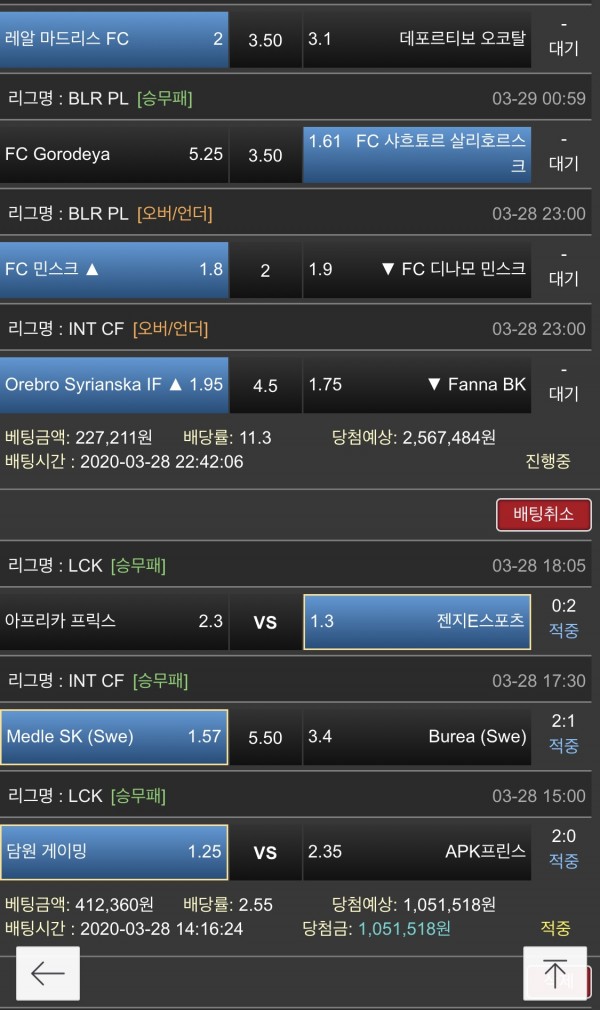The height and width of the screenshot is (1010, 600).
Task: Go back with the left arrow button
Action: (48, 973)
